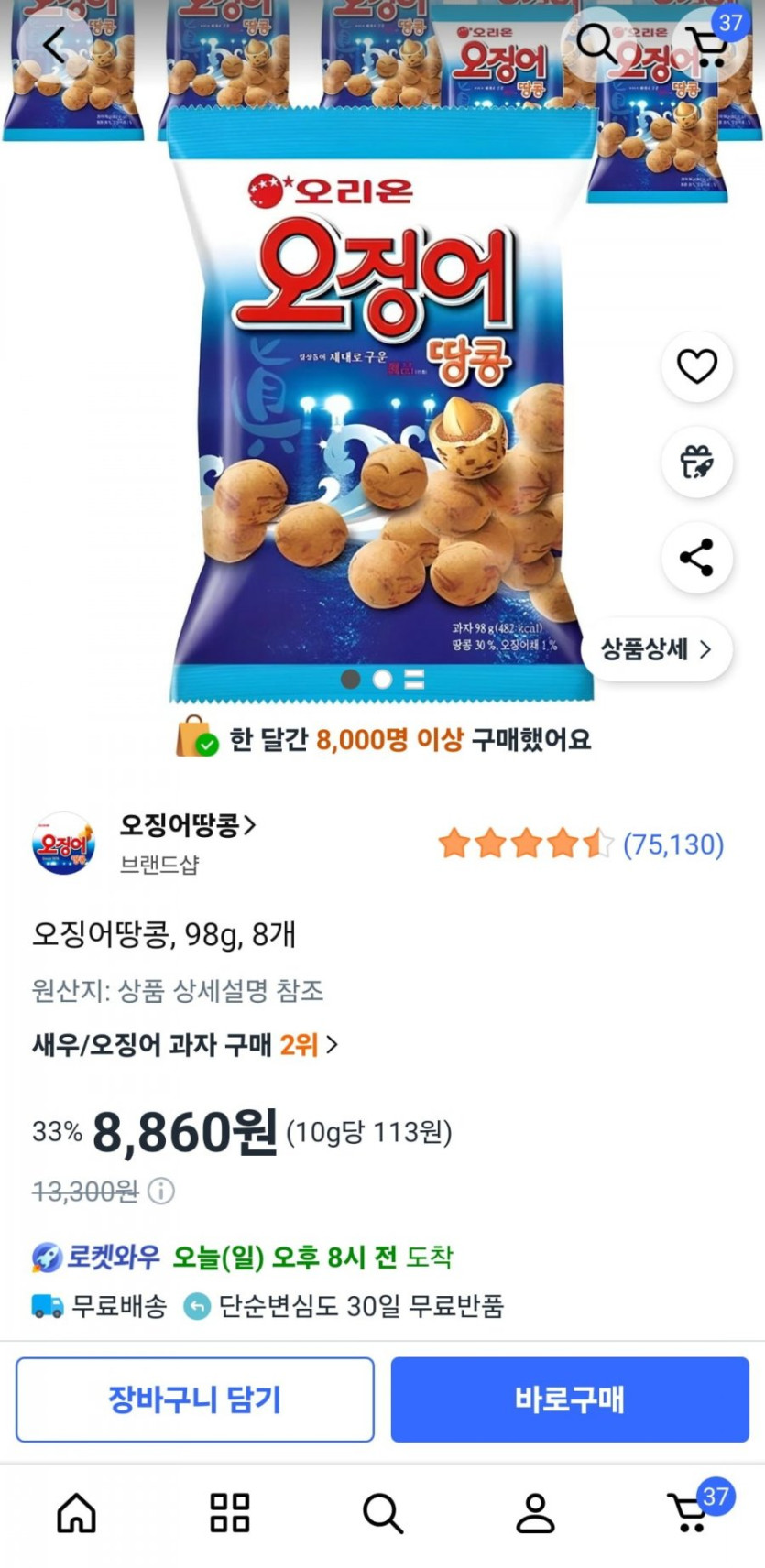Open the category grid tab
Image resolution: width=765 pixels, height=1568 pixels.
point(230,1513)
